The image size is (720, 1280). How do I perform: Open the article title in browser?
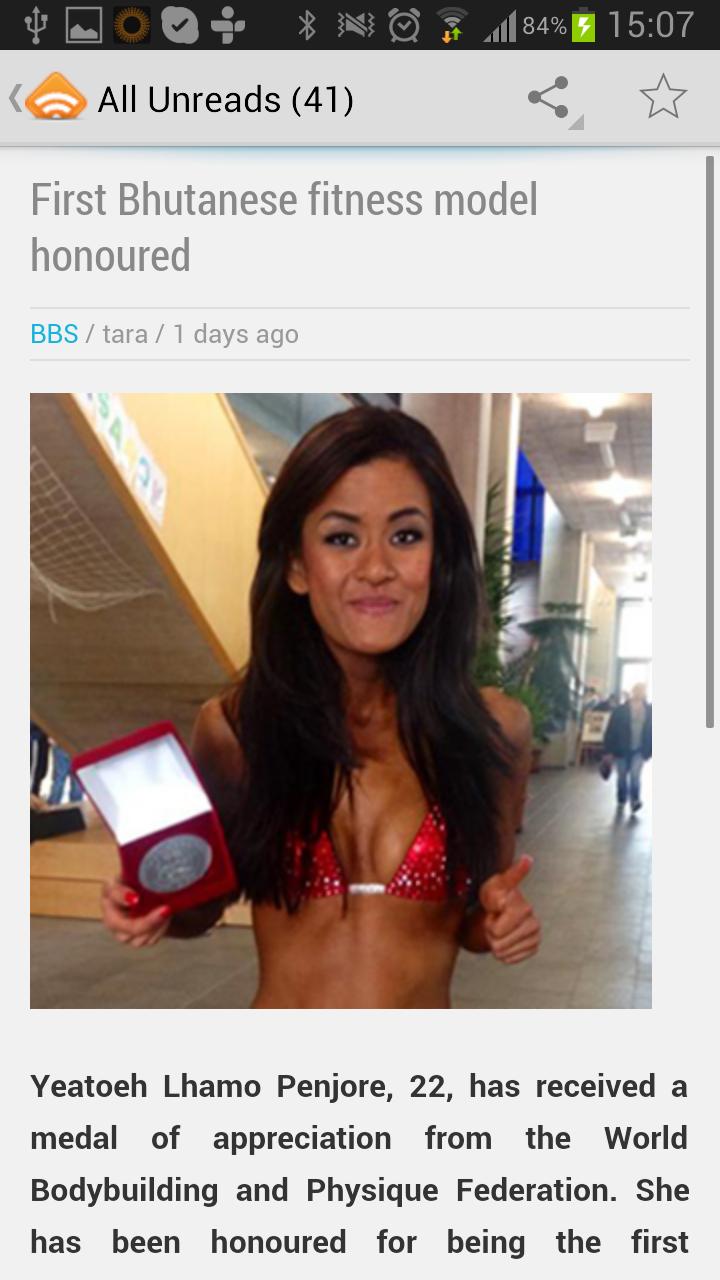tap(284, 227)
